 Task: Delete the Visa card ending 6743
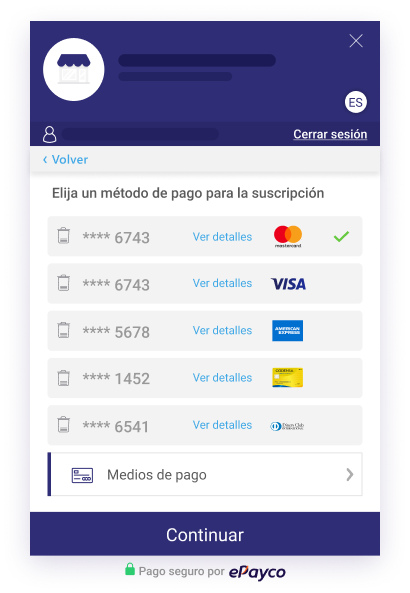coord(64,283)
